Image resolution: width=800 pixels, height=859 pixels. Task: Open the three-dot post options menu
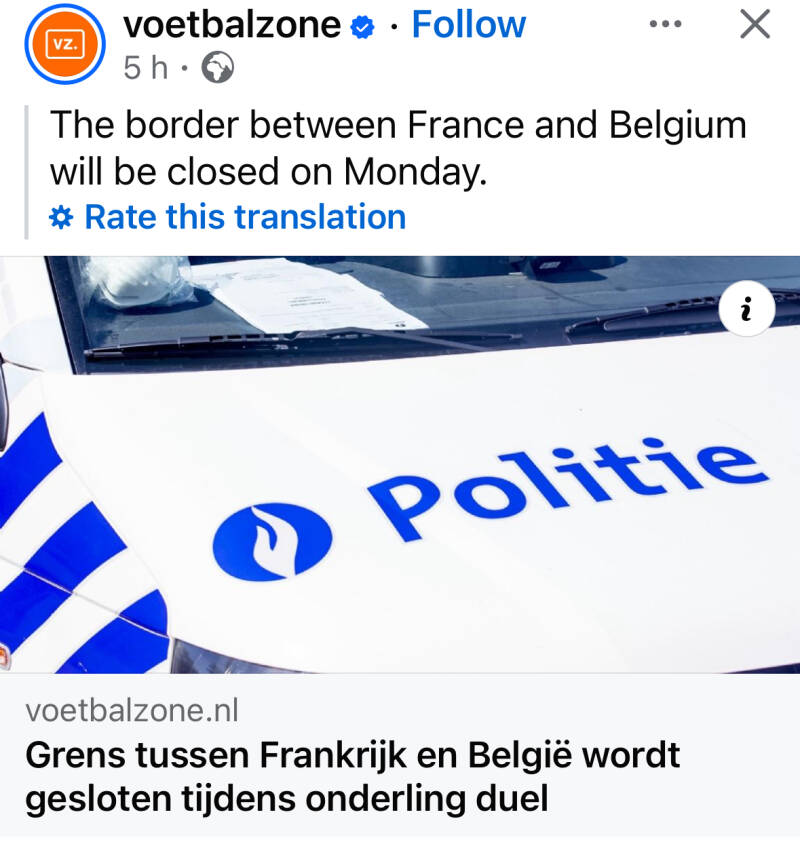tap(665, 24)
